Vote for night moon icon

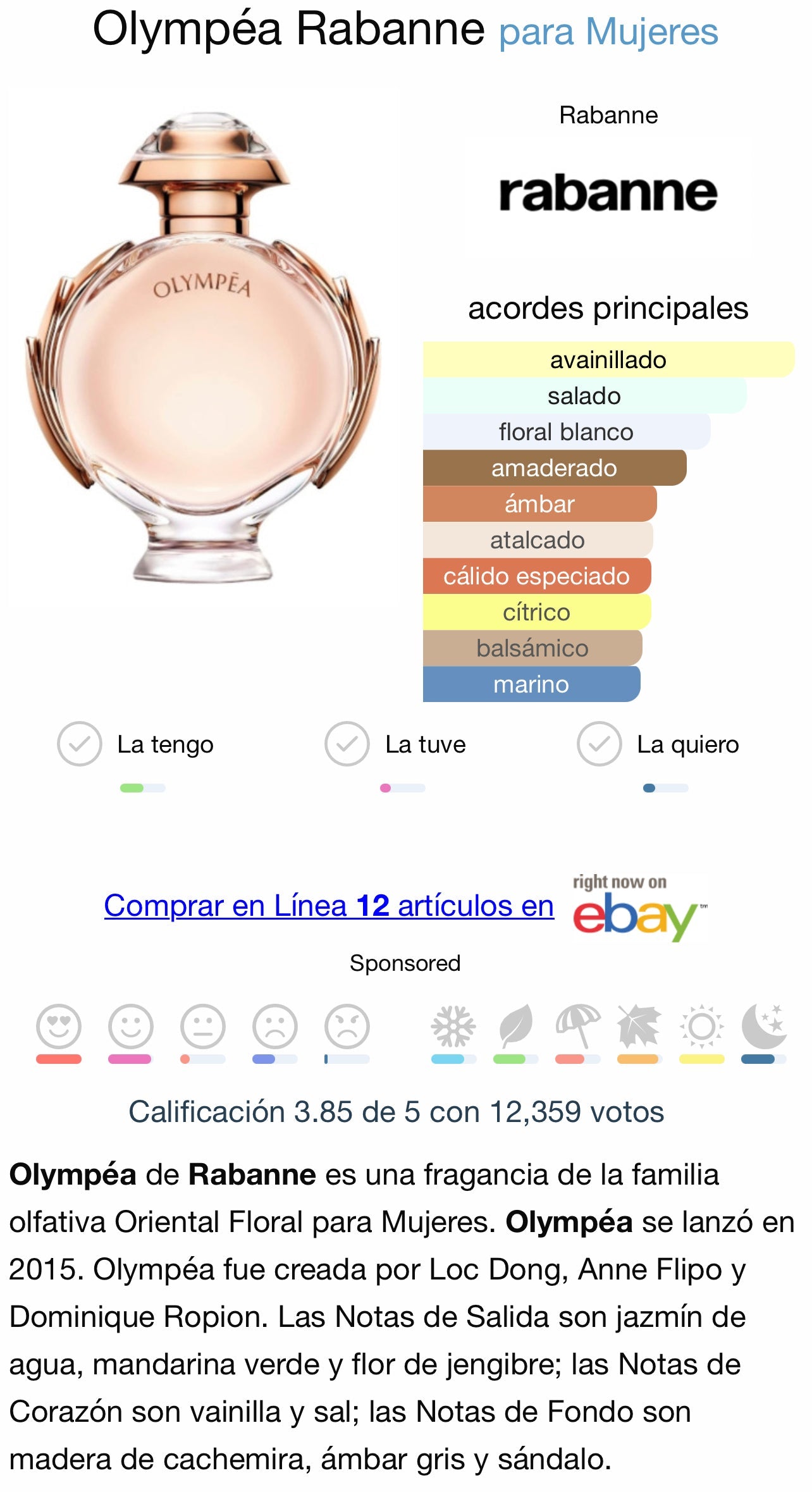tap(763, 1026)
